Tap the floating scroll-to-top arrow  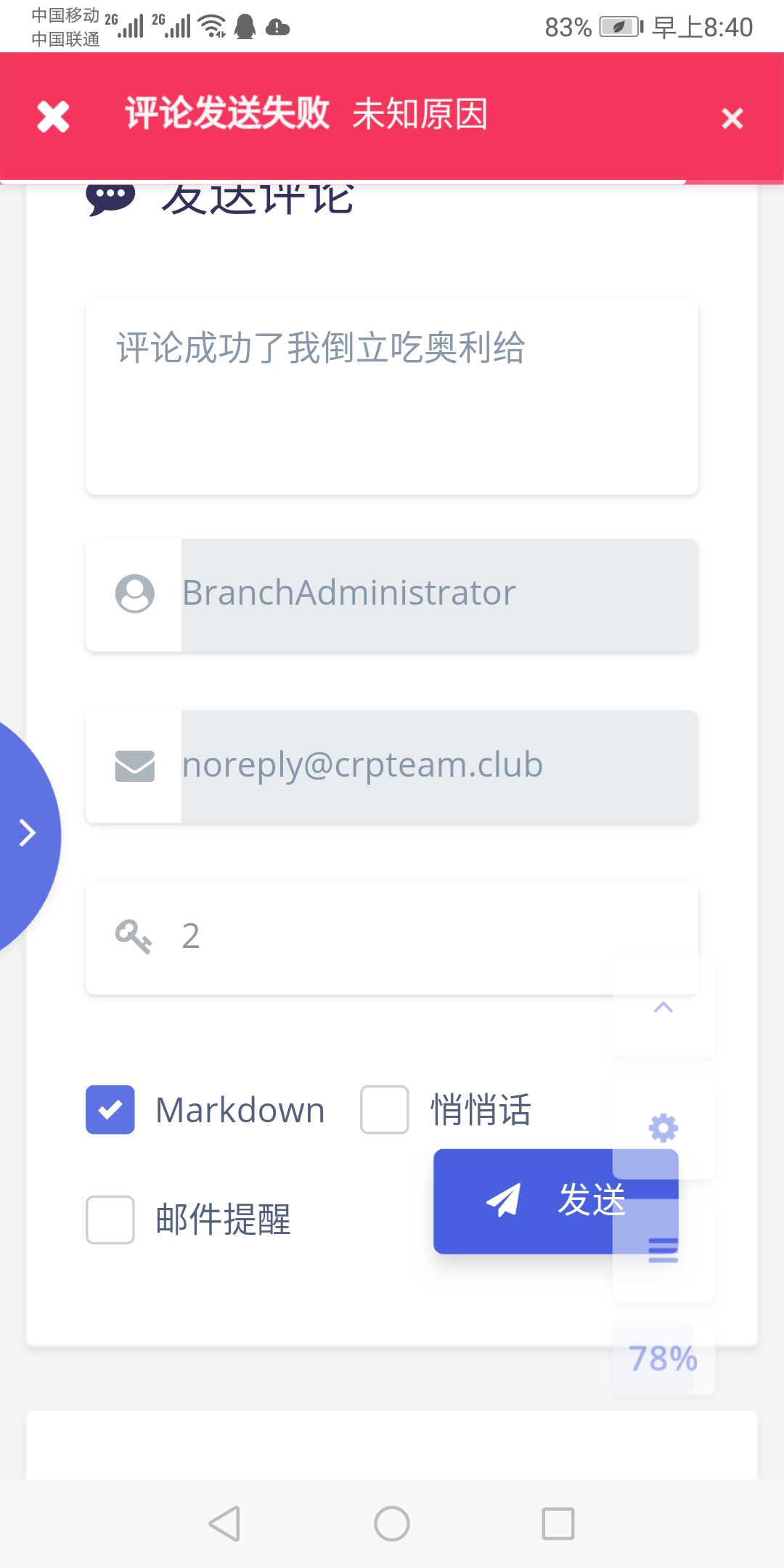tap(663, 1008)
